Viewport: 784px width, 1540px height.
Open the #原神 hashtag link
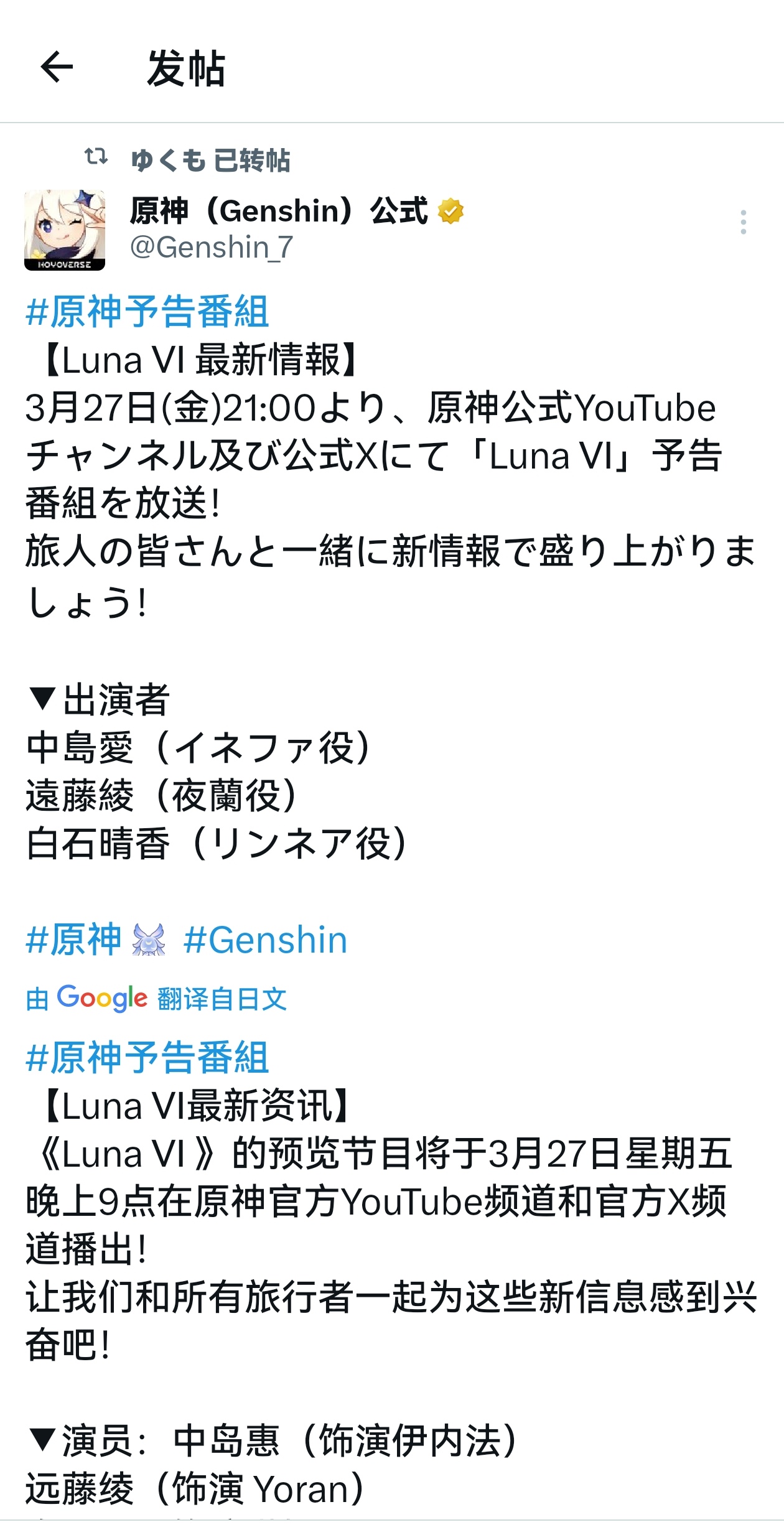(x=74, y=939)
